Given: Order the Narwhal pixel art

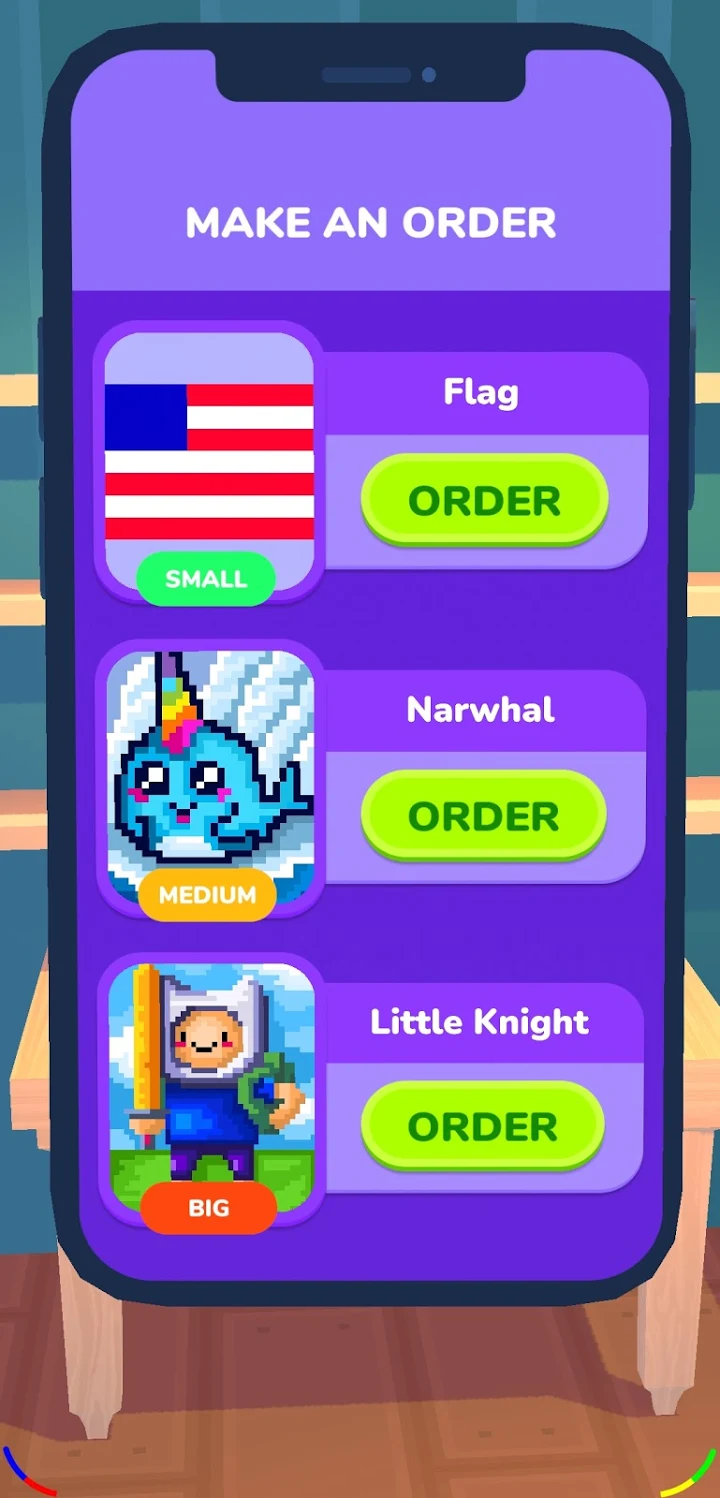Looking at the screenshot, I should click(484, 816).
